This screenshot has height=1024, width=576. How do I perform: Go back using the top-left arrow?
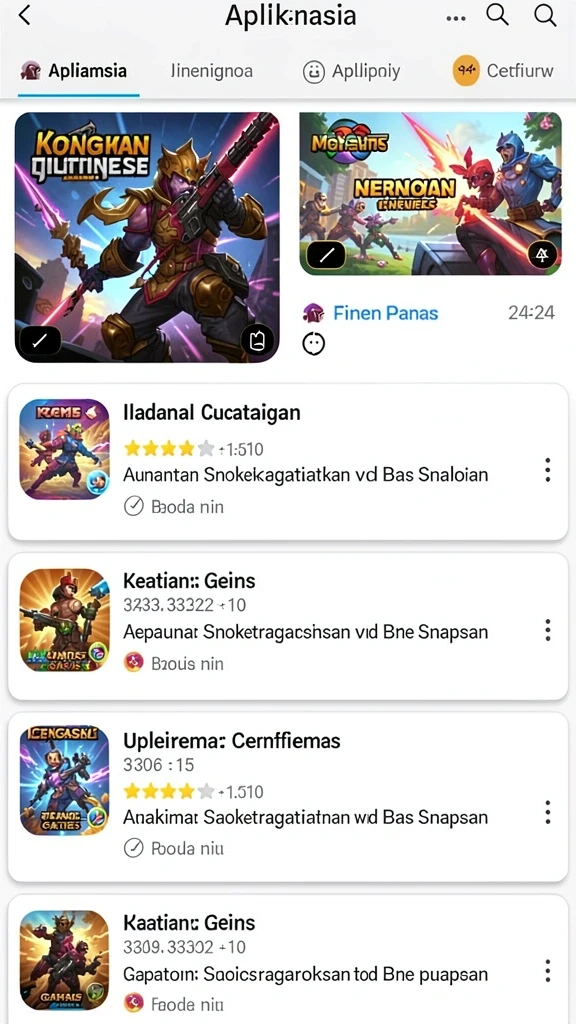point(24,14)
